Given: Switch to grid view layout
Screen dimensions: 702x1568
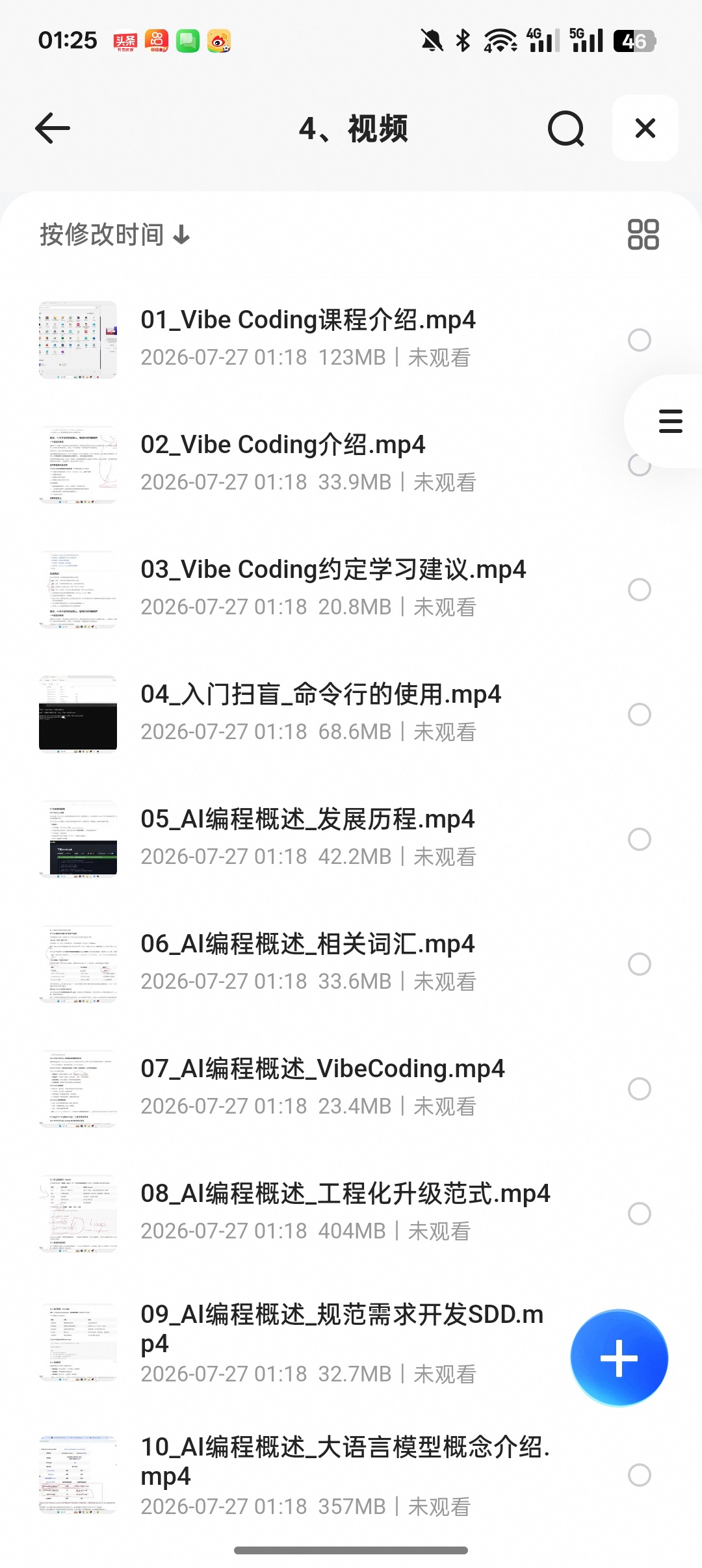Looking at the screenshot, I should pyautogui.click(x=643, y=235).
